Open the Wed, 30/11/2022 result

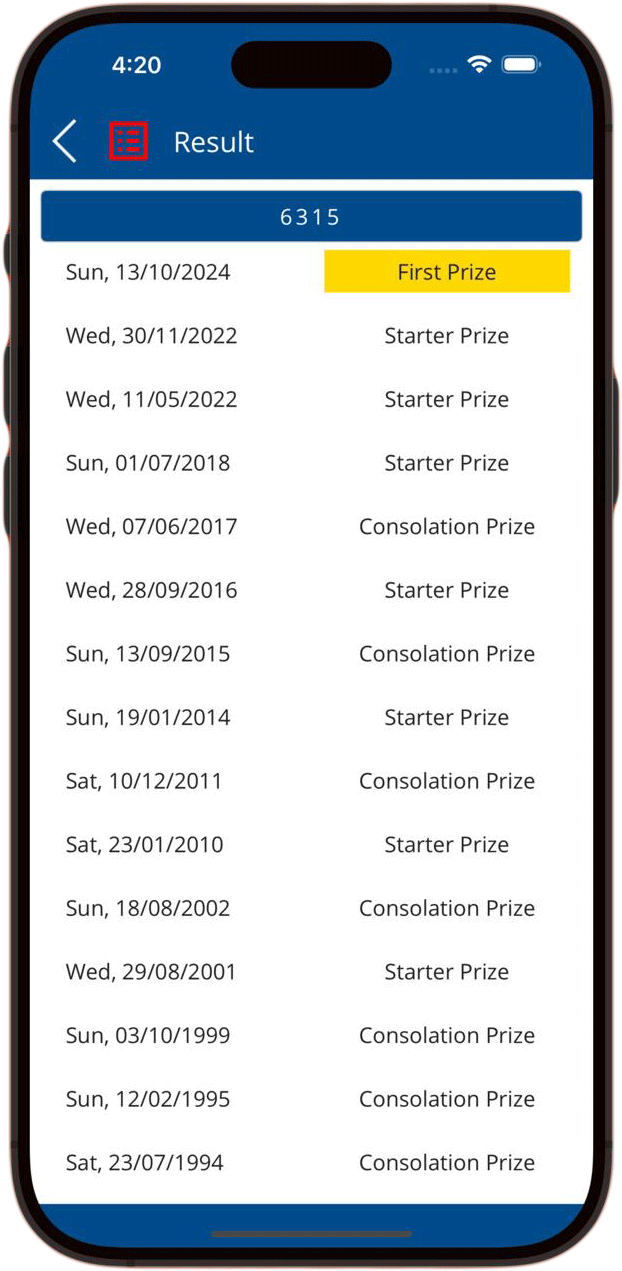click(310, 336)
